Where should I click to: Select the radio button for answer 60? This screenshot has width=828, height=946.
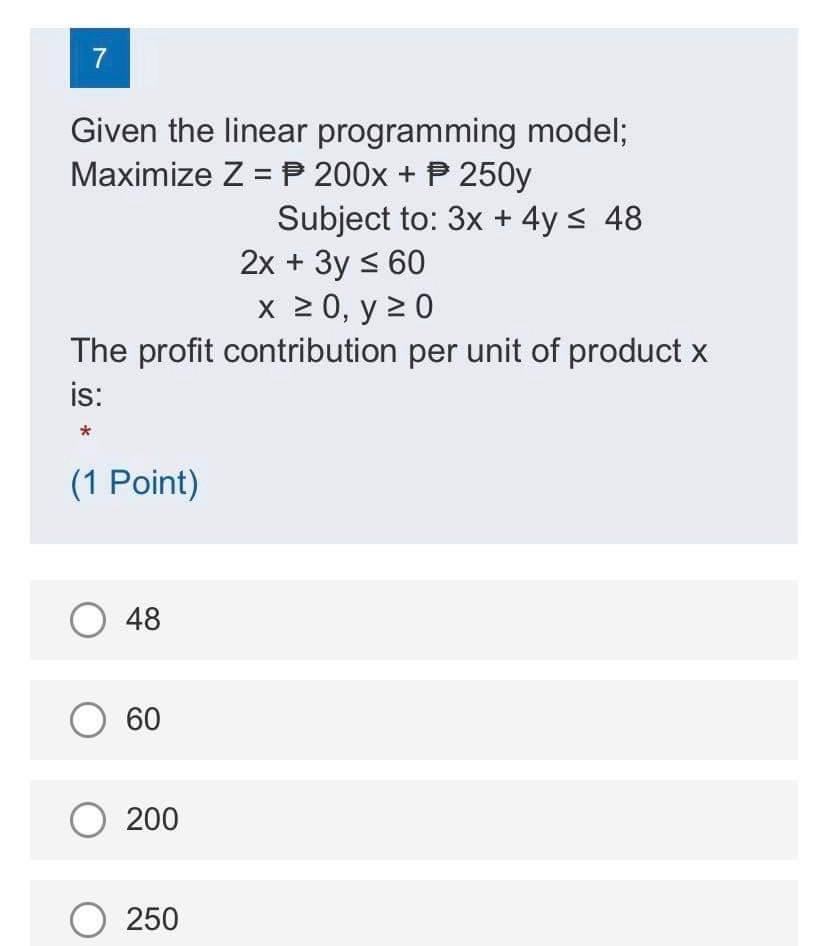91,719
